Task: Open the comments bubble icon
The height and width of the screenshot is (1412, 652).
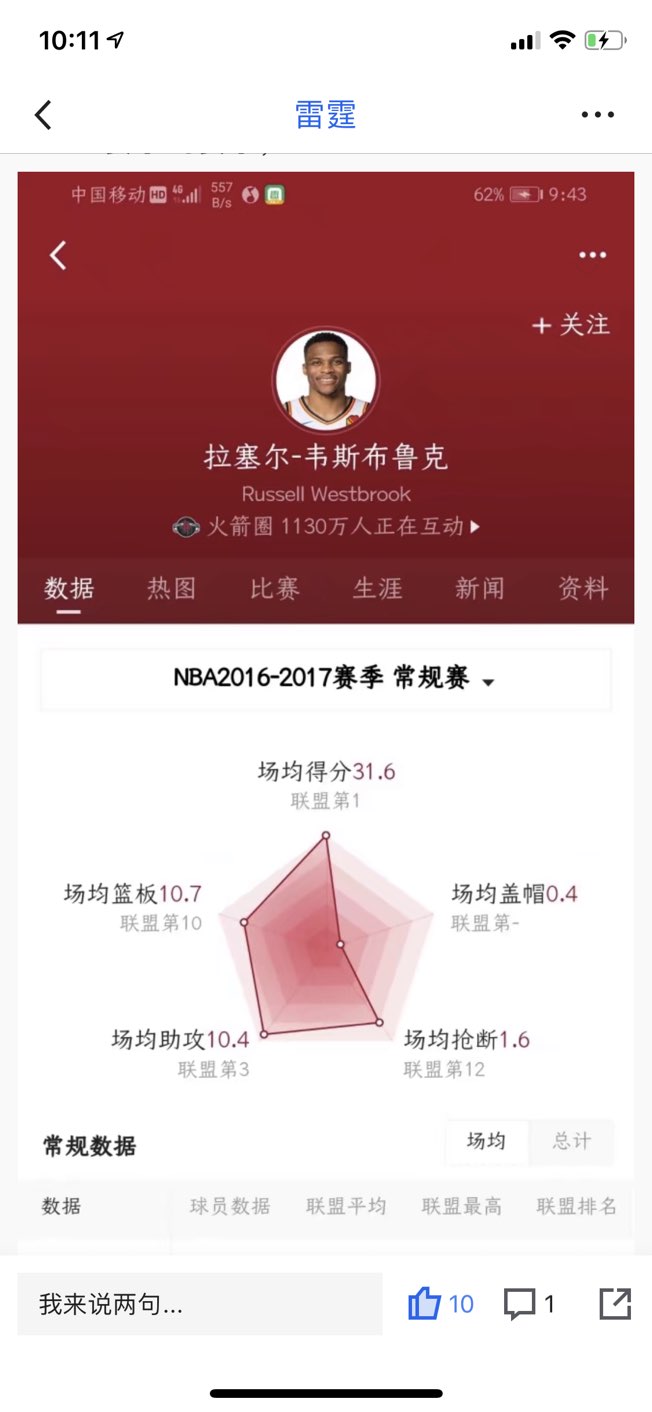Action: point(520,1304)
